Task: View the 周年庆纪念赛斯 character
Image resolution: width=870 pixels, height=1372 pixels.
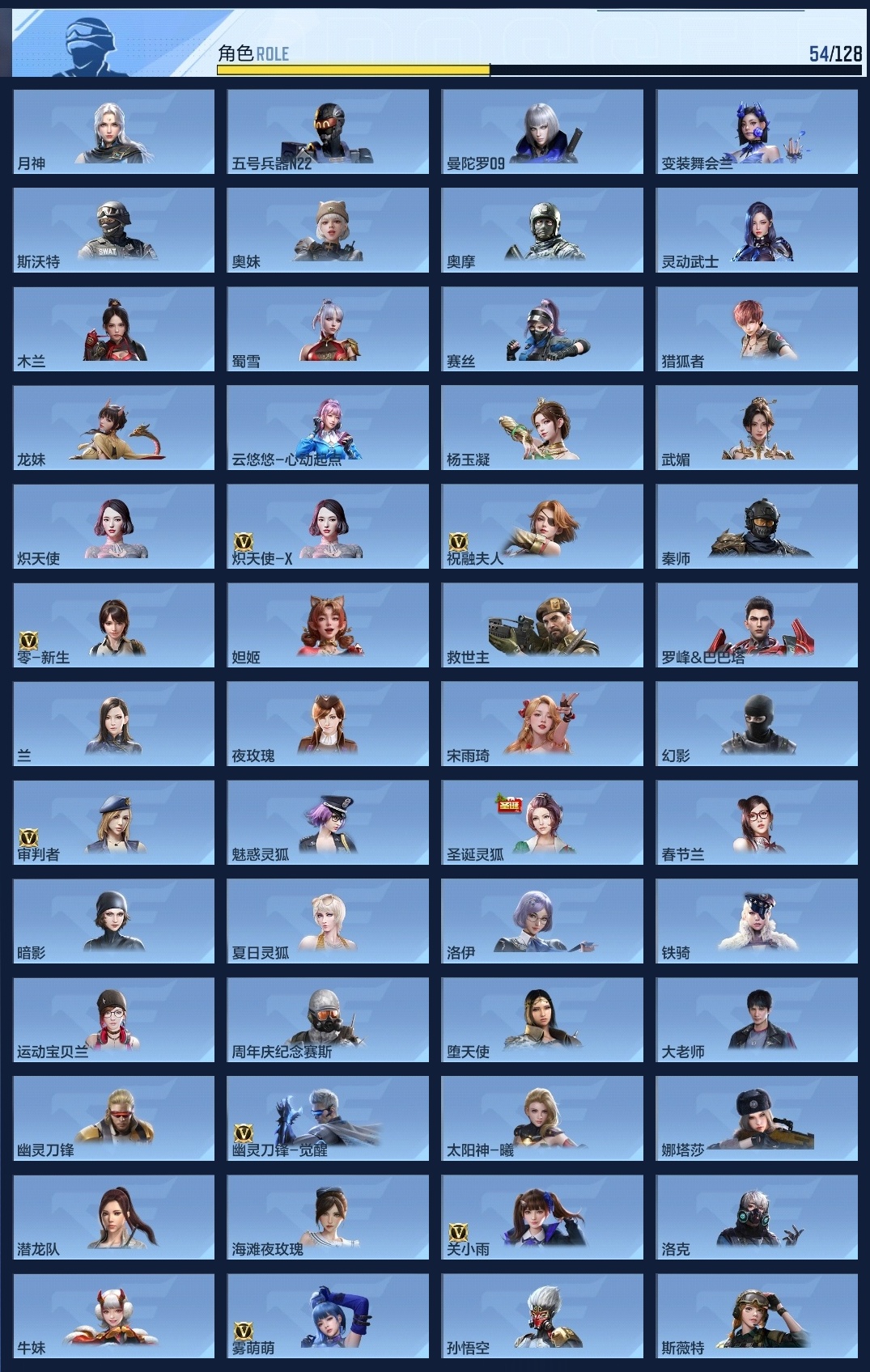Action: point(328,1019)
